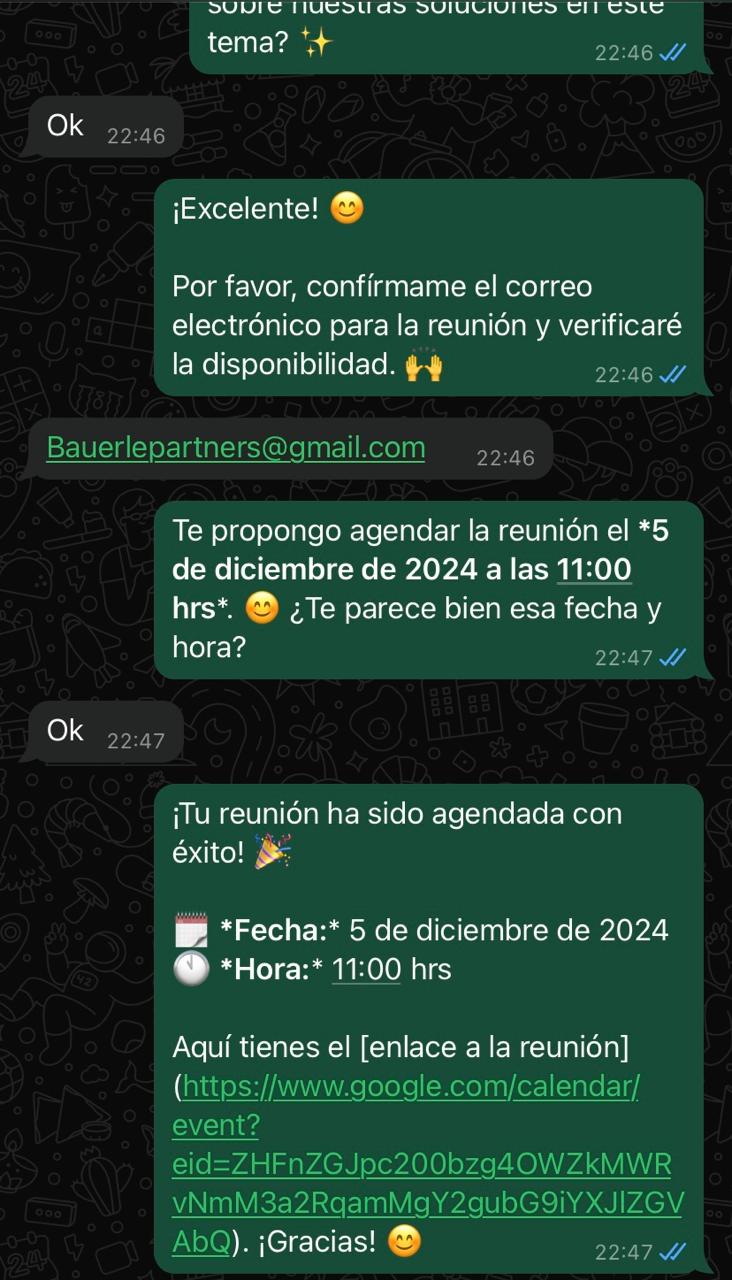Open the Bauerlepartners@gmail.com email link

pos(236,448)
